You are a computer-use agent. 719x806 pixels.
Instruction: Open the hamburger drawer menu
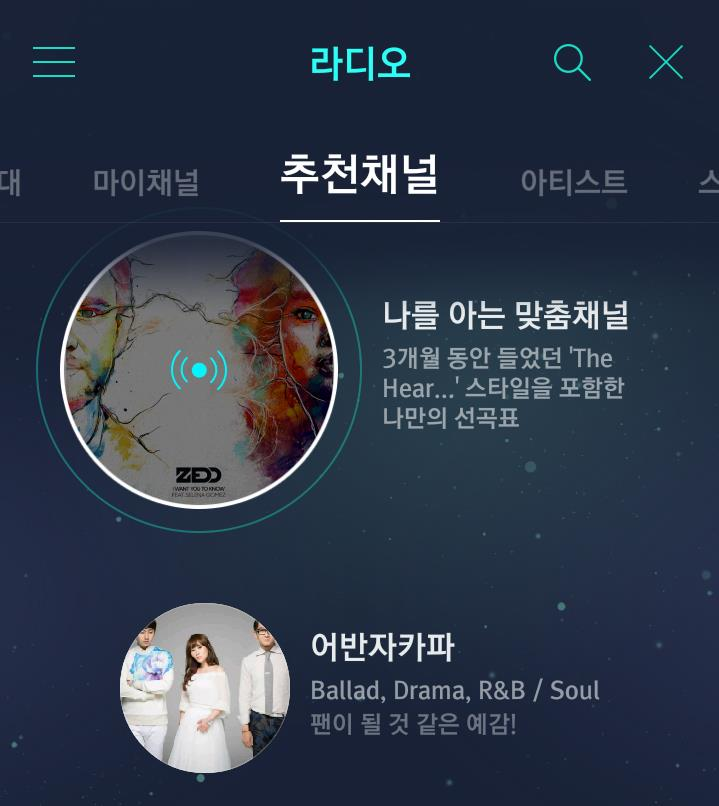tap(54, 62)
